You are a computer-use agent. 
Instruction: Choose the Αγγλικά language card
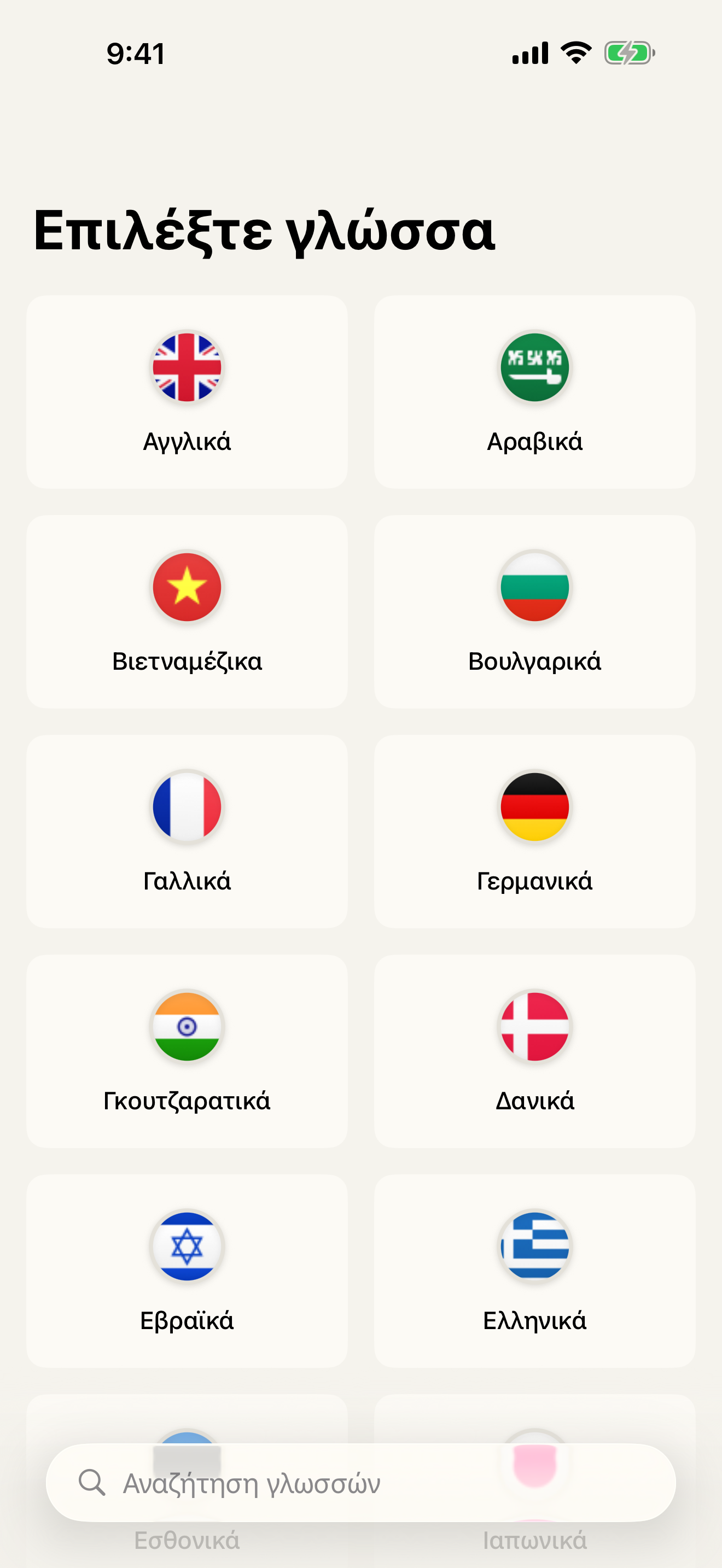click(x=187, y=390)
